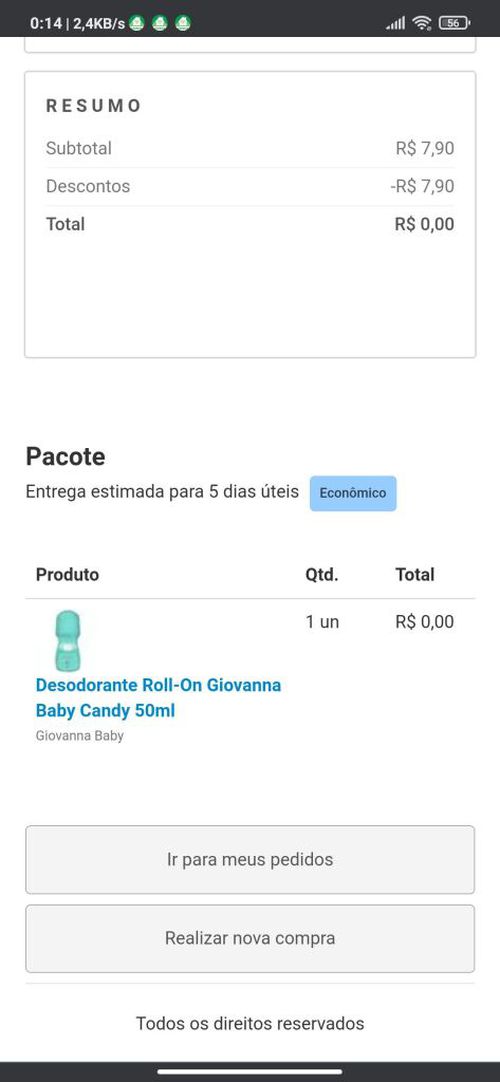The width and height of the screenshot is (500, 1082).
Task: View the deodorant product image
Action: point(68,640)
